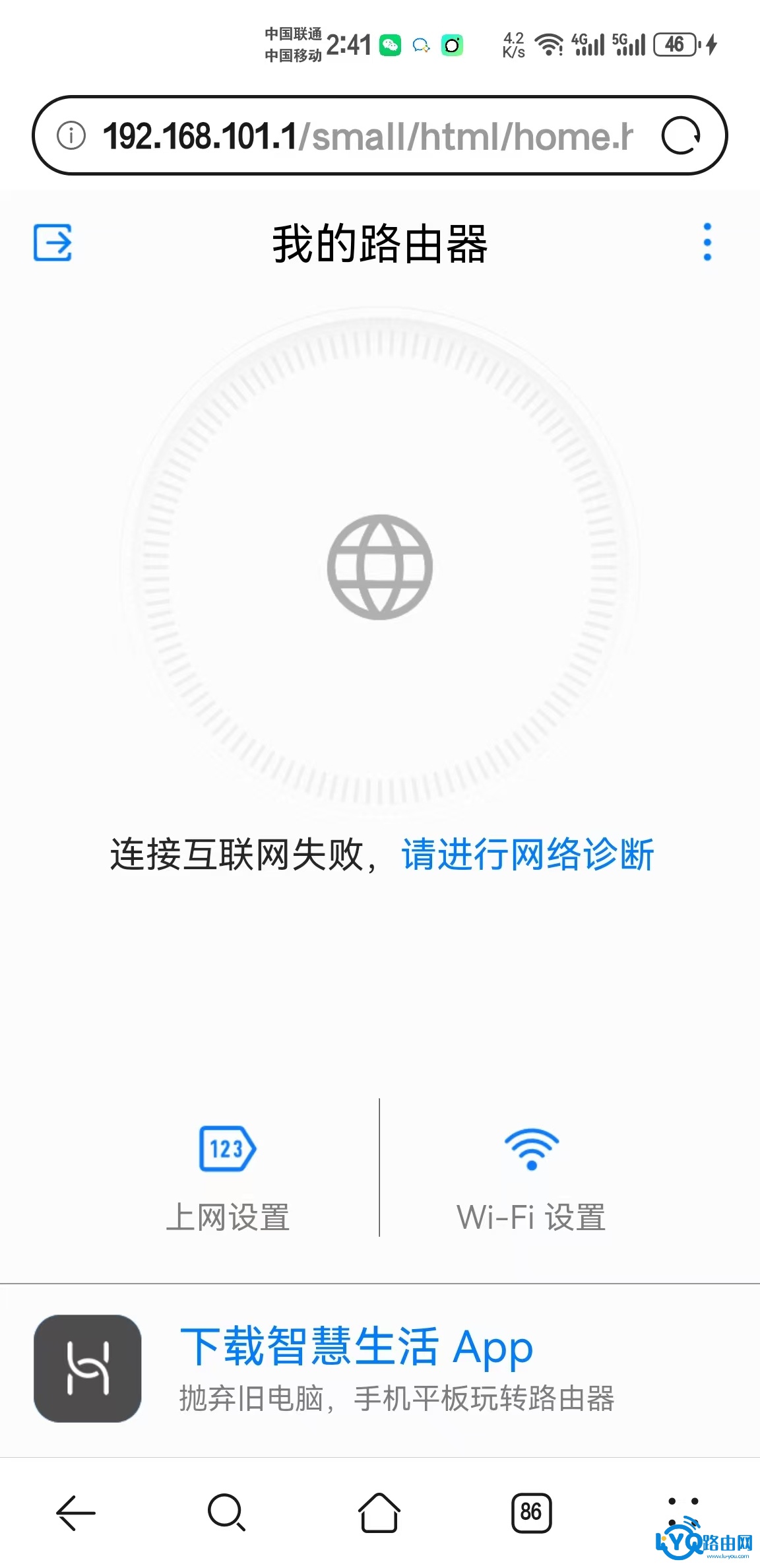This screenshot has height=1568, width=760.
Task: Tap the 下载智慧生活 App banner
Action: click(356, 1367)
